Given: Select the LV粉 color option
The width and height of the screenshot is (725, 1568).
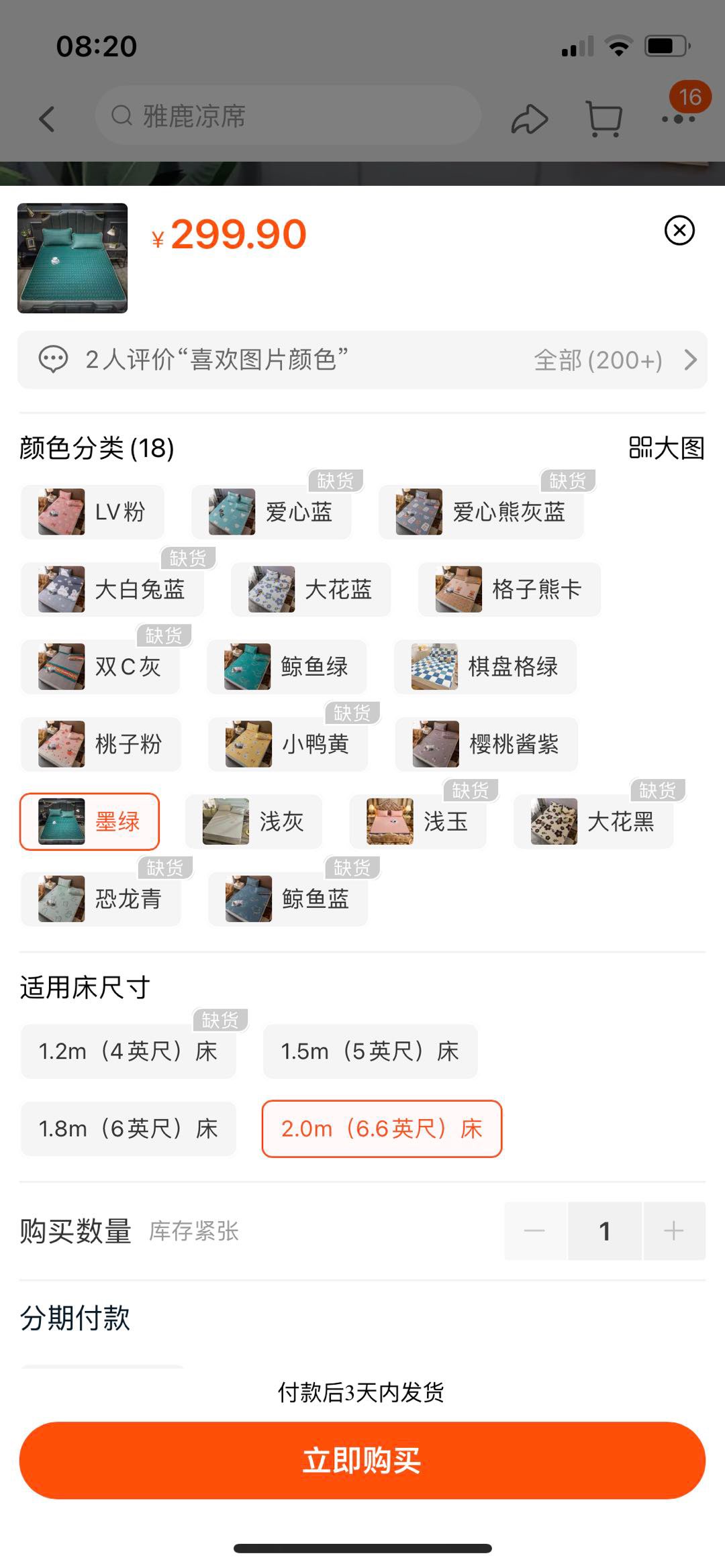Looking at the screenshot, I should coord(93,512).
